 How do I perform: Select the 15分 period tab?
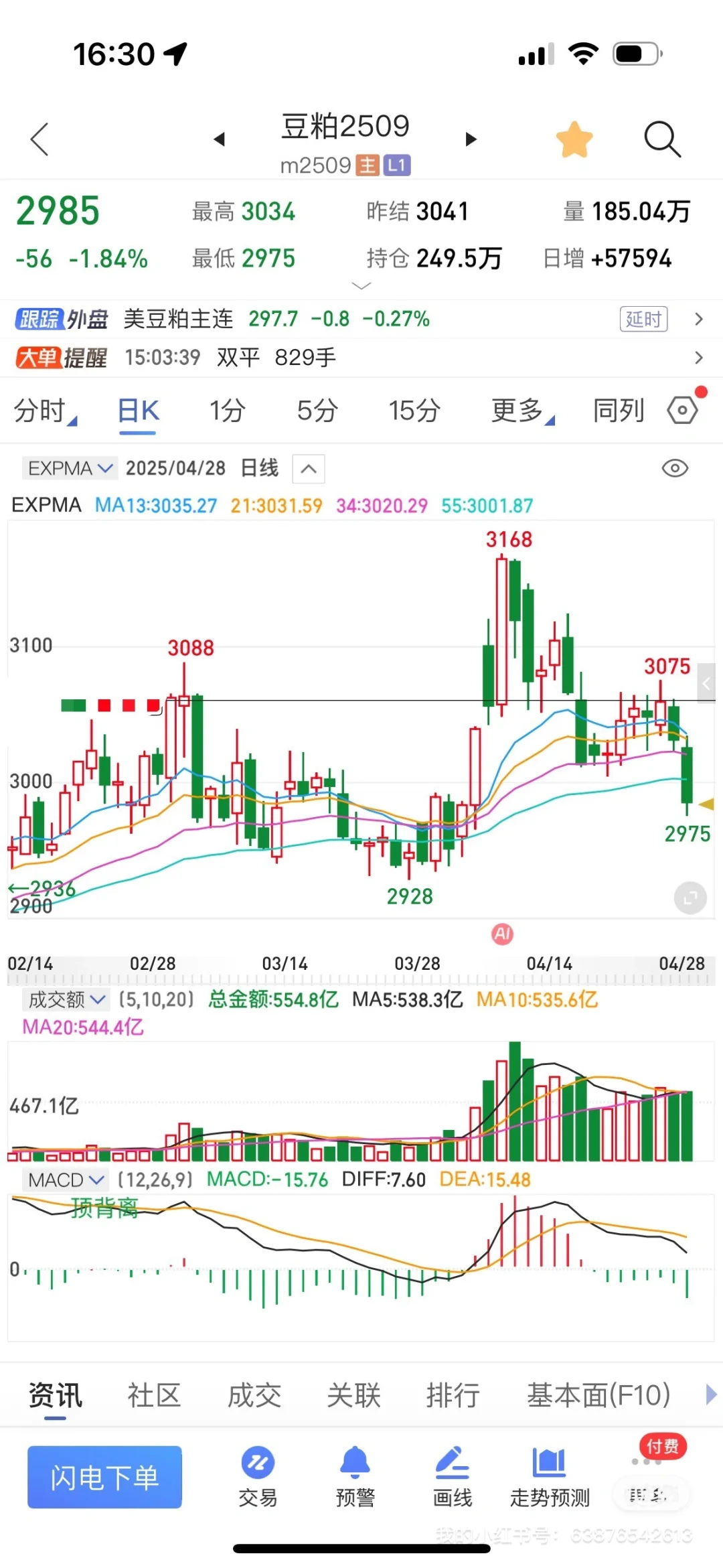(414, 411)
